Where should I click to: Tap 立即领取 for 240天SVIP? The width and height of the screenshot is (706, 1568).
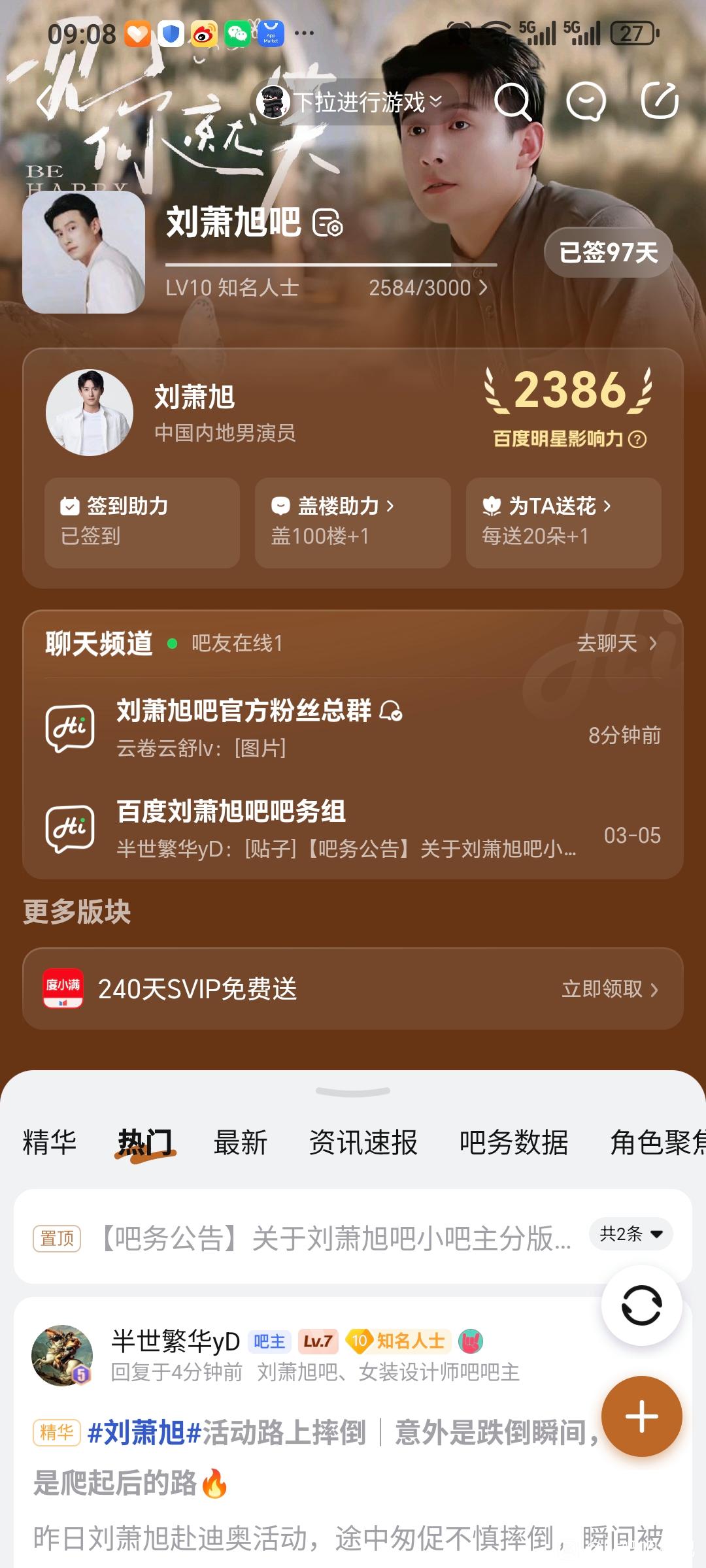(x=609, y=989)
